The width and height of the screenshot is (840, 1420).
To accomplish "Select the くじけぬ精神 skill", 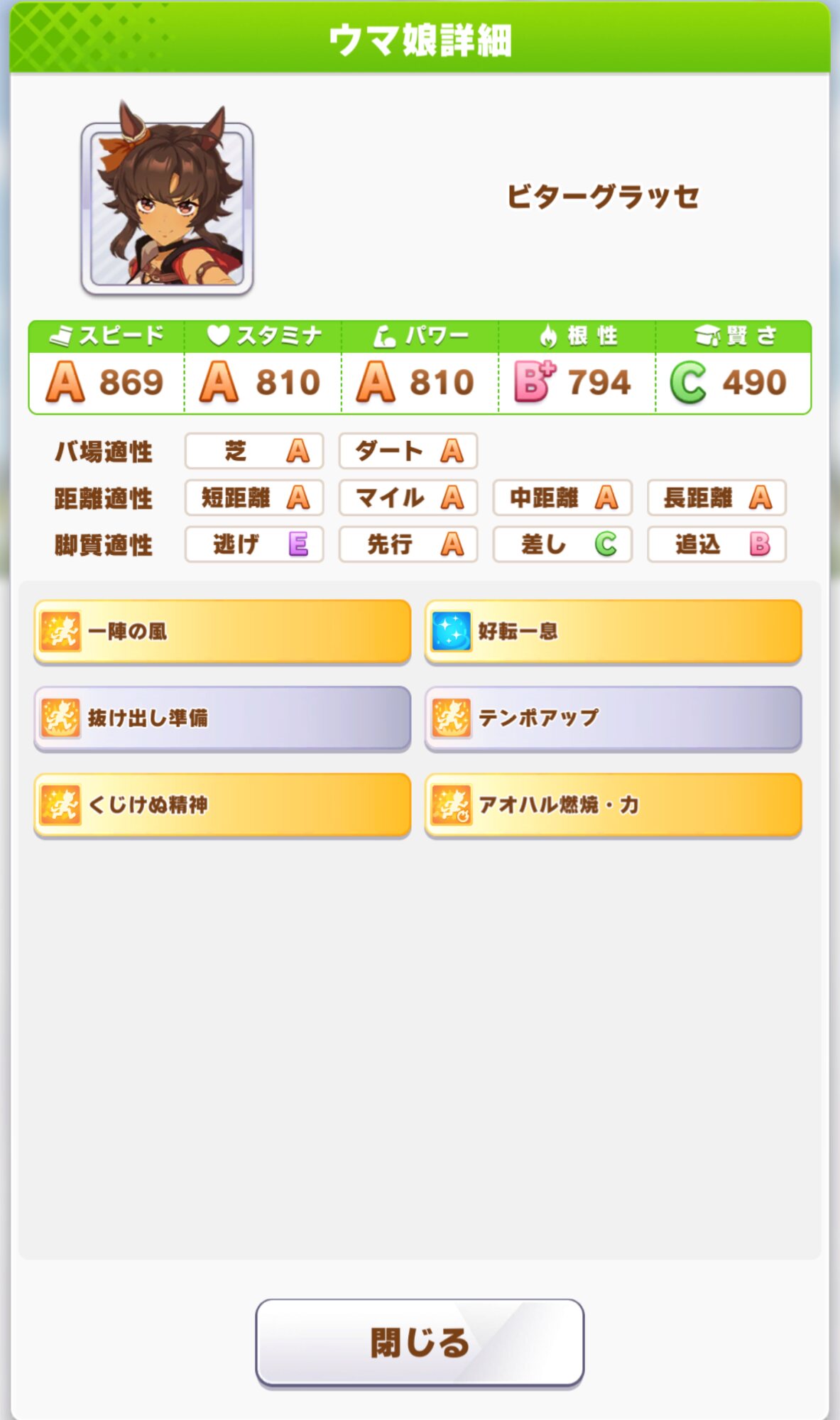I will pos(222,804).
